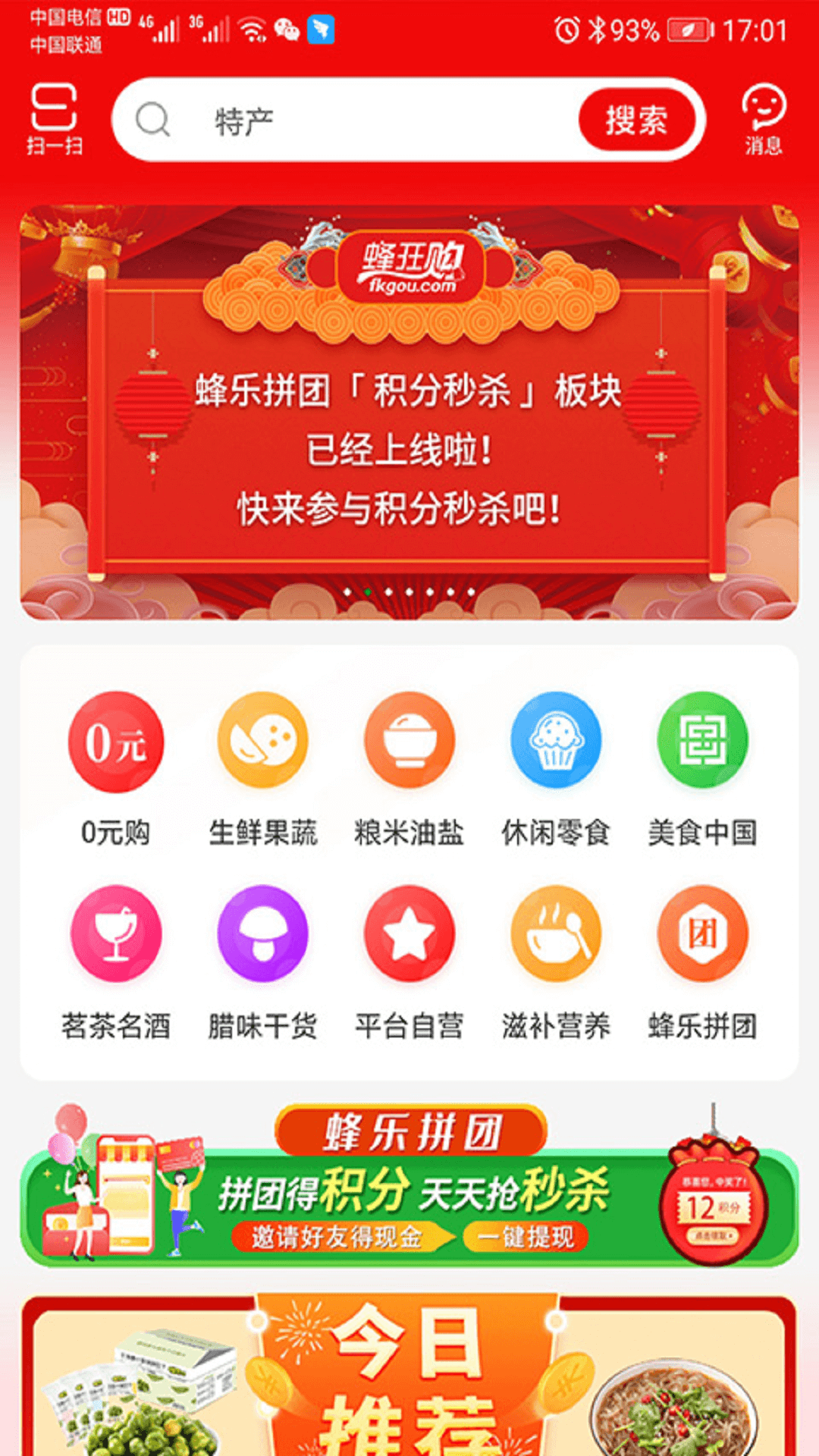Open the 滋补营养 category

[554, 934]
